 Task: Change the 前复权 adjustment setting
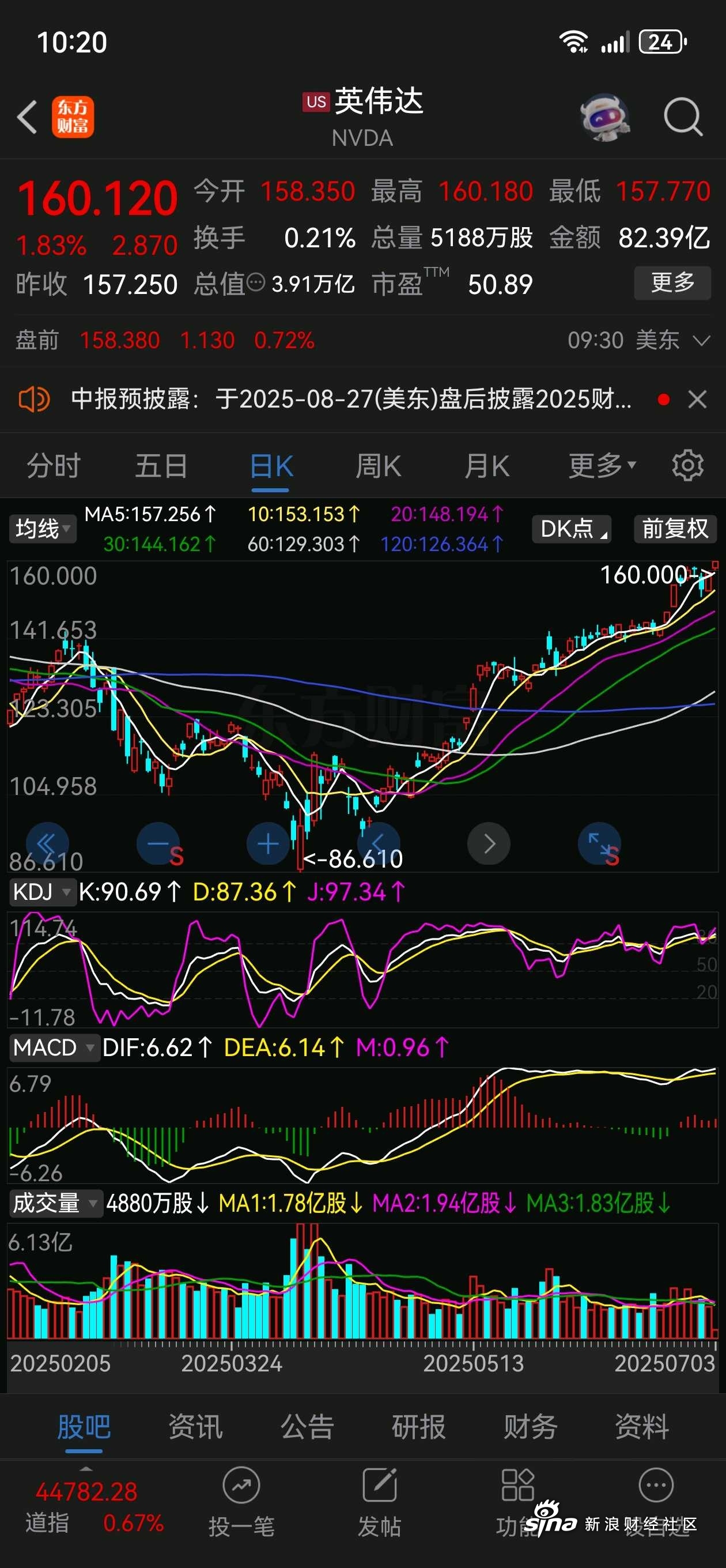click(x=675, y=529)
